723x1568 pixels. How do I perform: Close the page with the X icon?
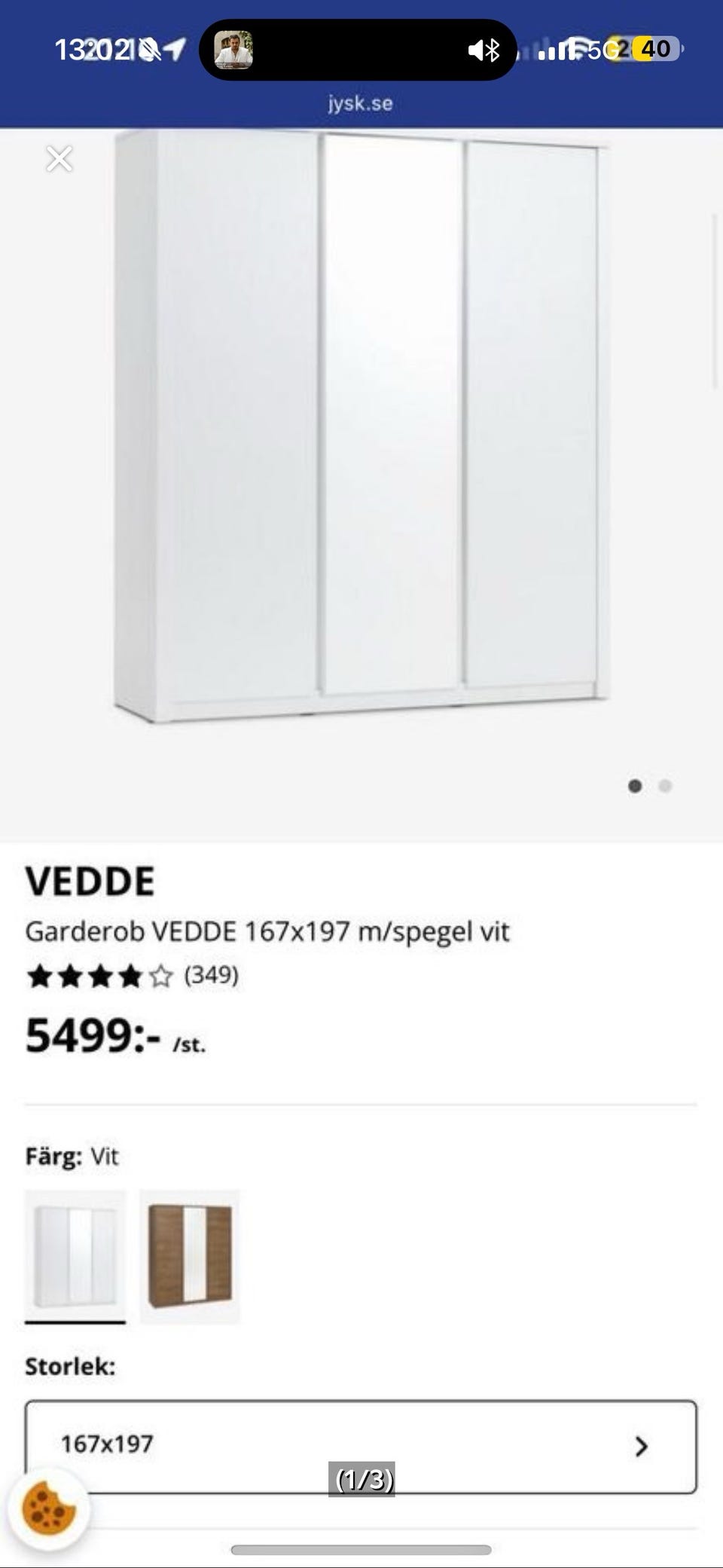click(x=59, y=159)
